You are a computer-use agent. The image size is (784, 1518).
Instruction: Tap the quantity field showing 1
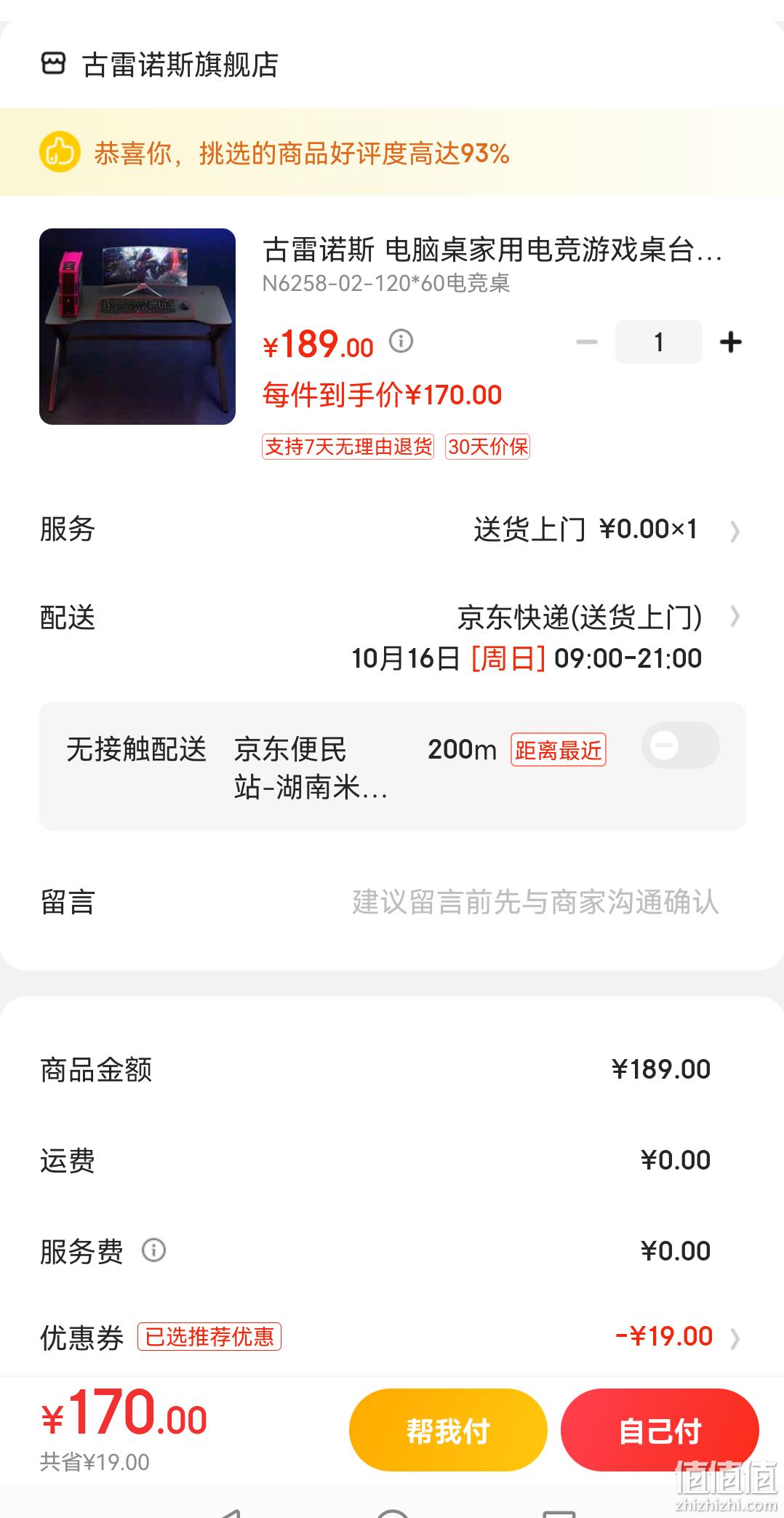(x=659, y=342)
